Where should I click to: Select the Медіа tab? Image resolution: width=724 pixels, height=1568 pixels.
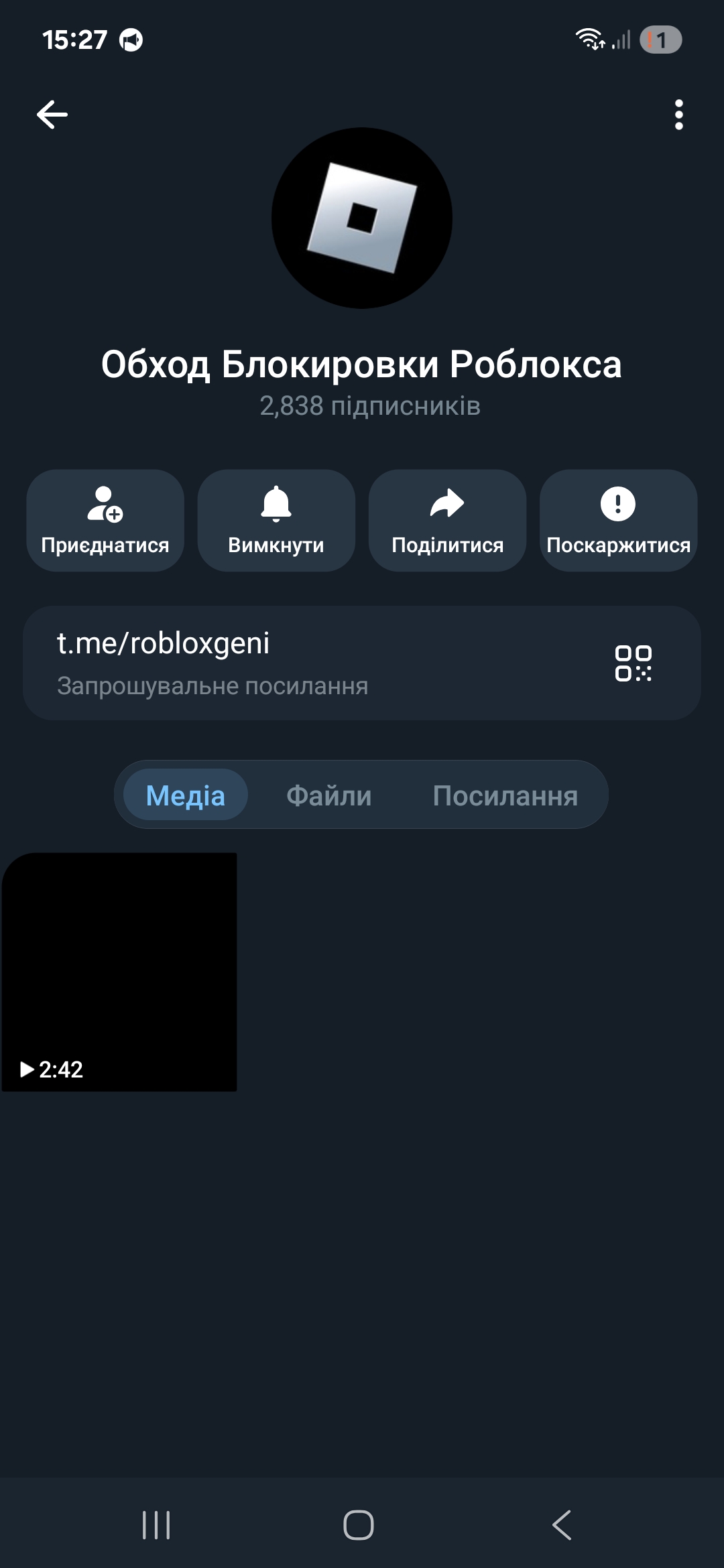pyautogui.click(x=186, y=795)
